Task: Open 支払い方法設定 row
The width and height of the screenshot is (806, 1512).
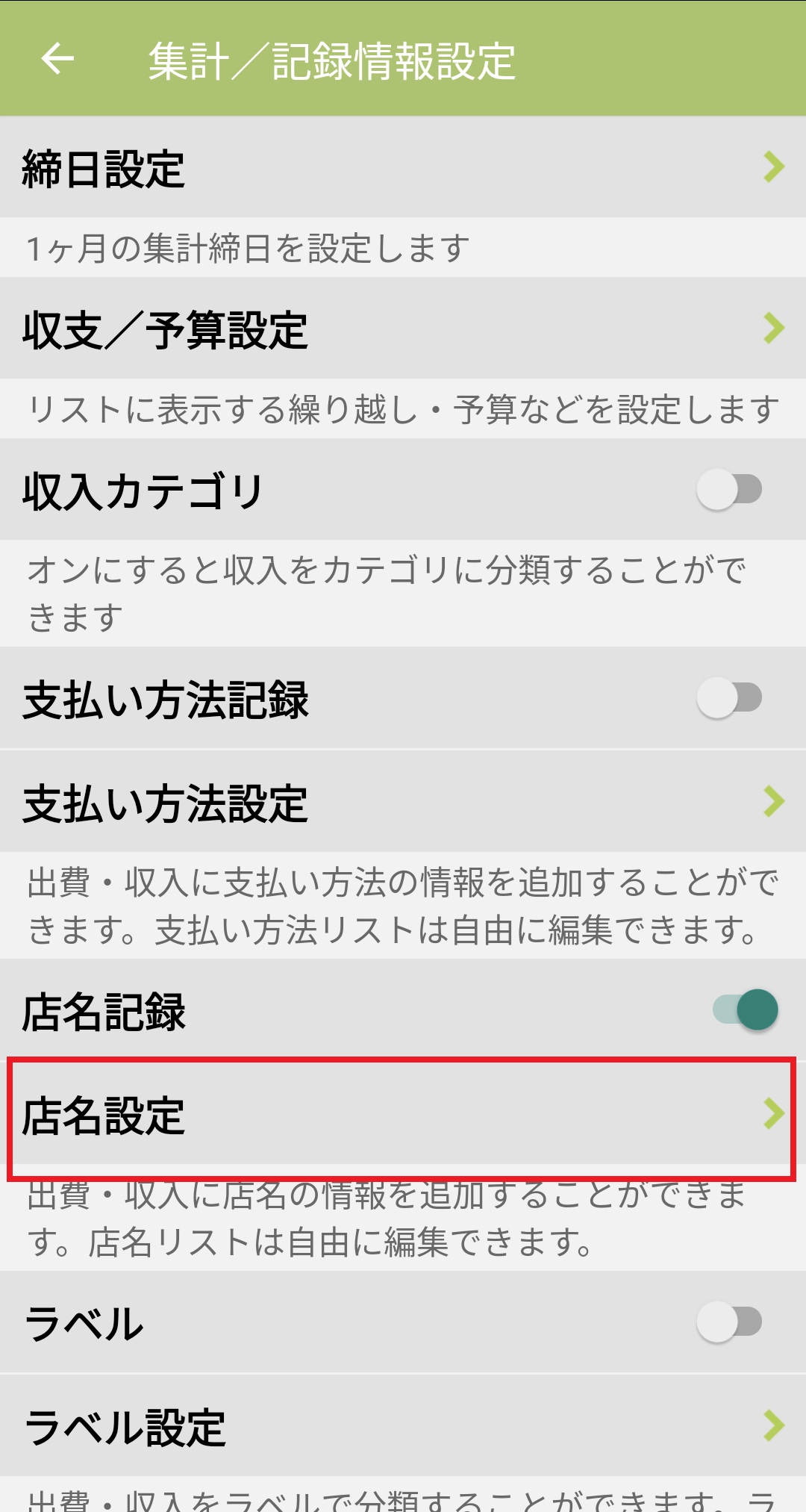Action: point(403,802)
